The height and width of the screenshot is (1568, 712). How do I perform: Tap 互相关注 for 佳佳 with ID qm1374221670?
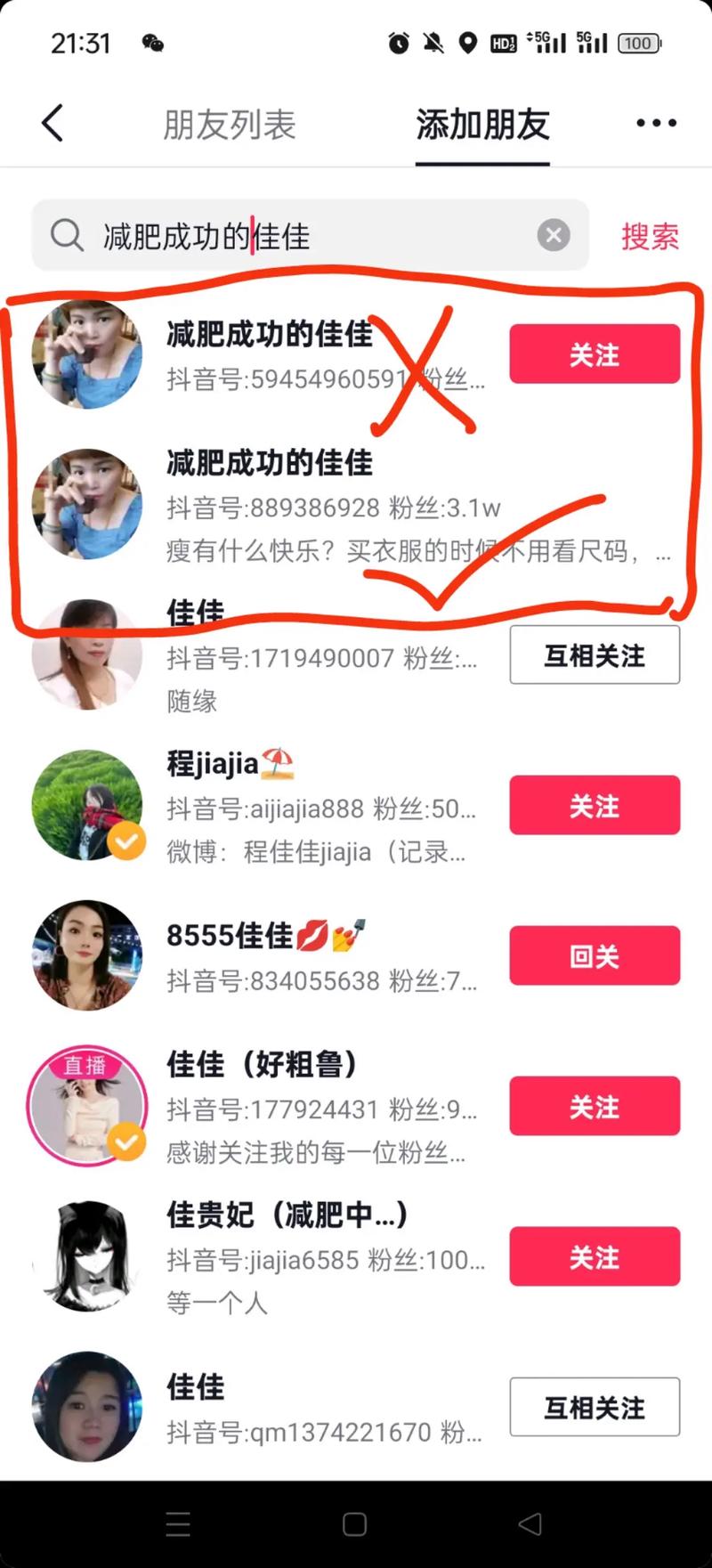[x=595, y=1408]
